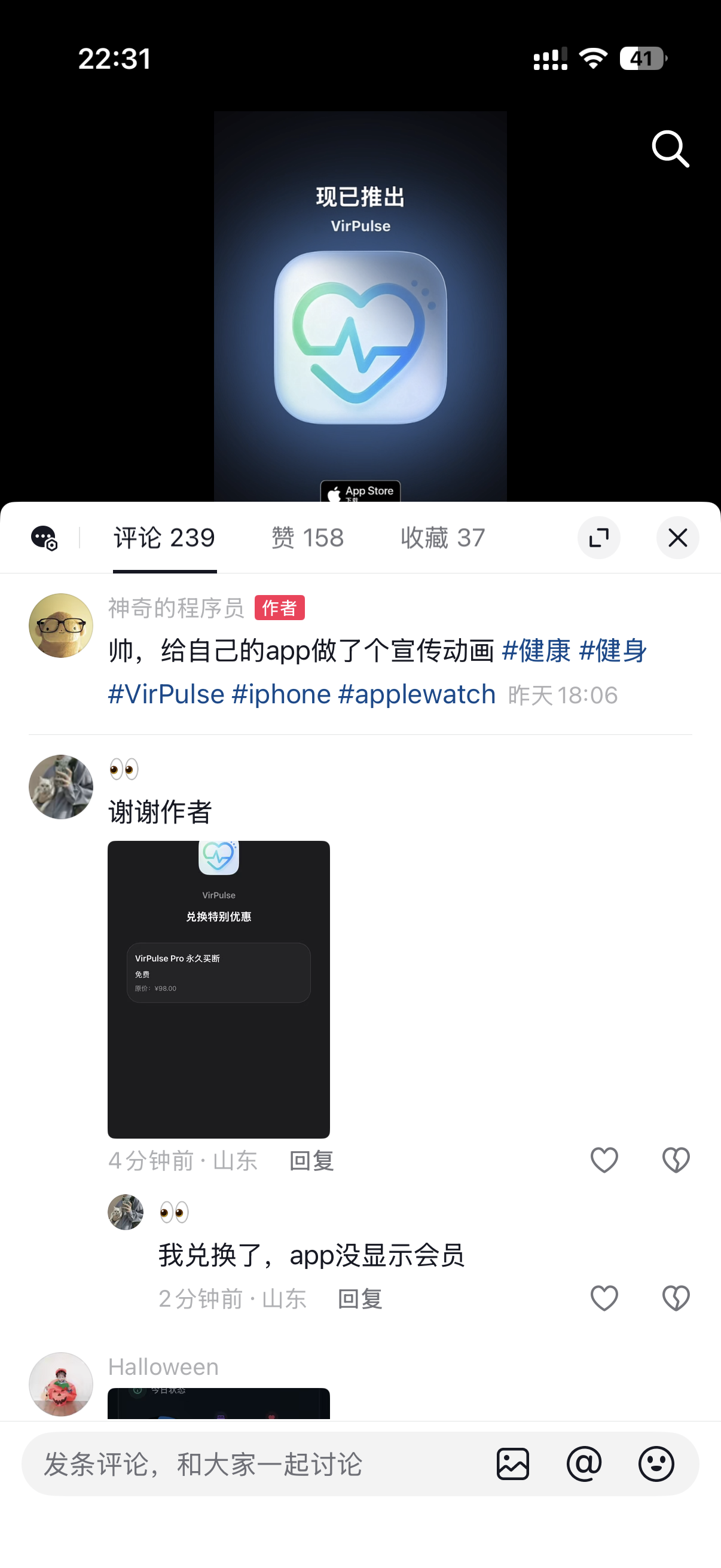
Task: Like the 谢谢作者 comment
Action: (x=604, y=1160)
